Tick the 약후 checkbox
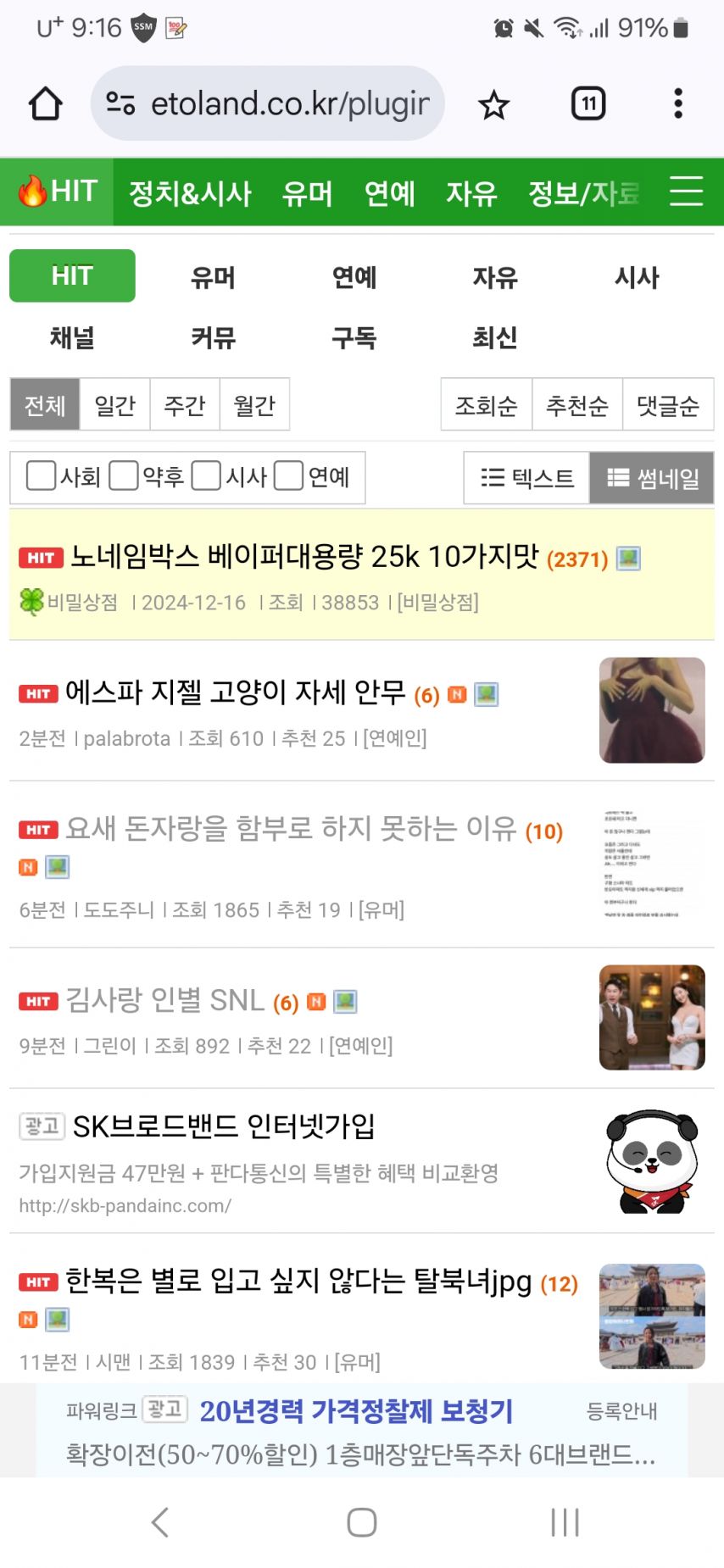Image resolution: width=724 pixels, height=1568 pixels. click(x=124, y=475)
